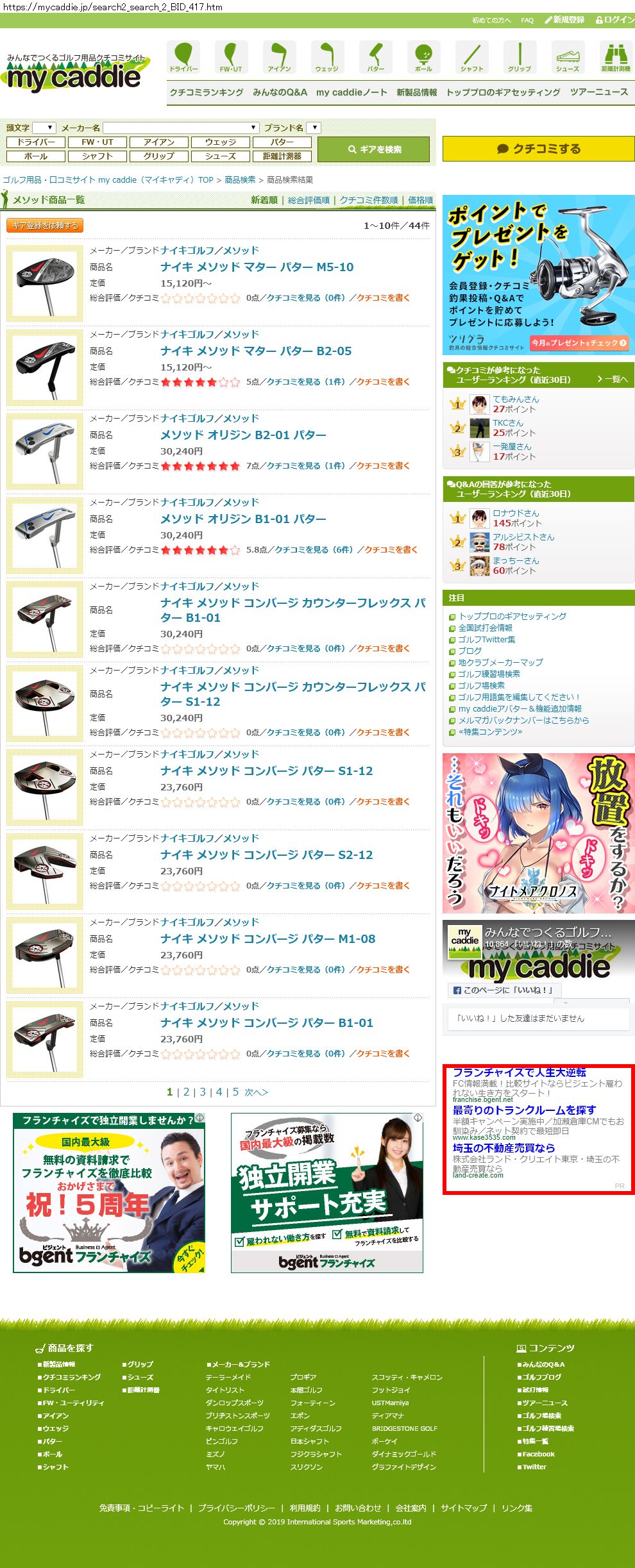
Task: Open the トッププロのギアセッティング sidebar link
Action: tap(512, 616)
